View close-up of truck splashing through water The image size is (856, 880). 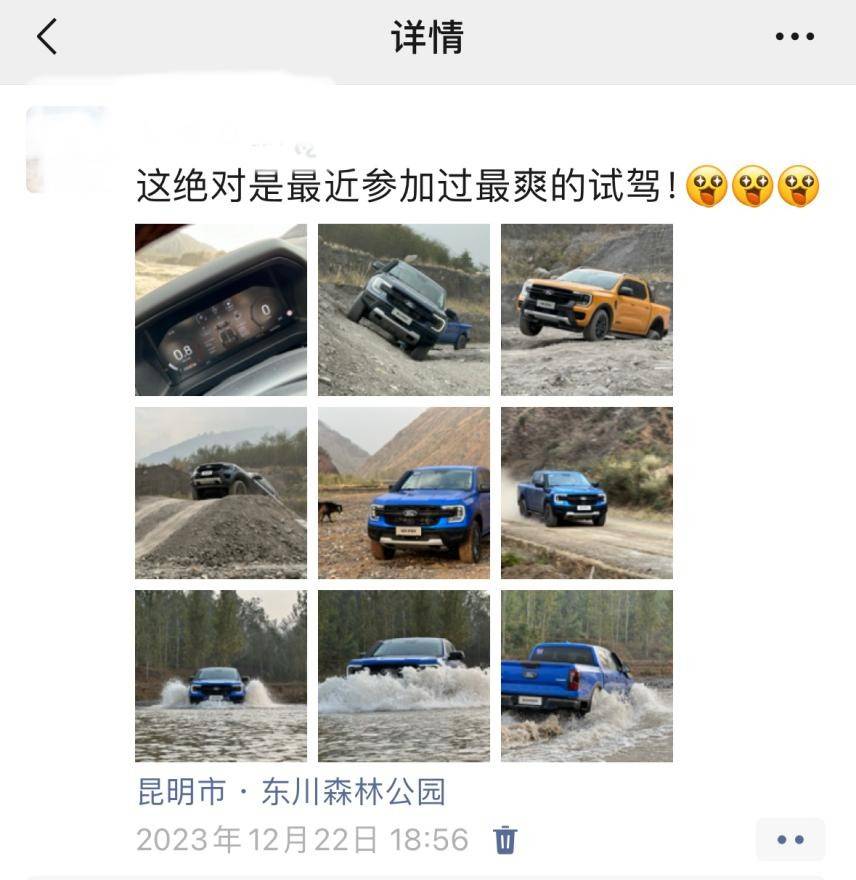coord(404,676)
